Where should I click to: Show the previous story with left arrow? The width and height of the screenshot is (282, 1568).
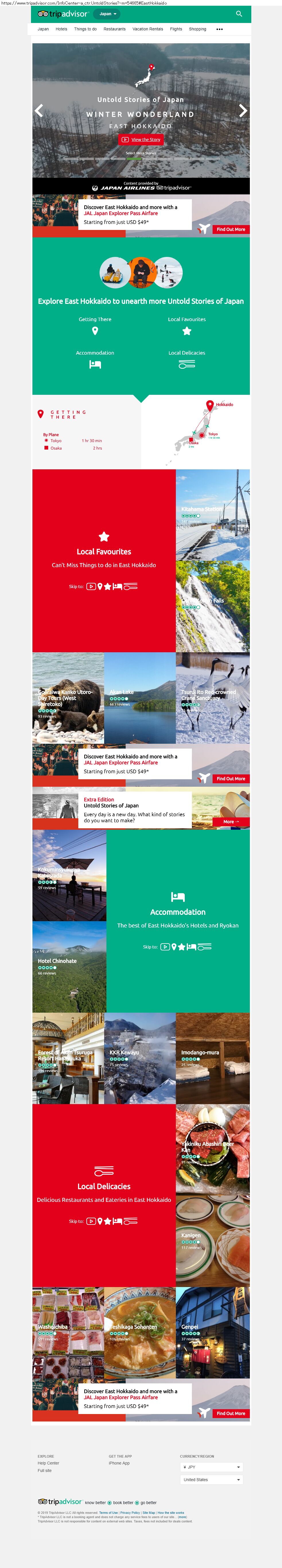pos(39,111)
